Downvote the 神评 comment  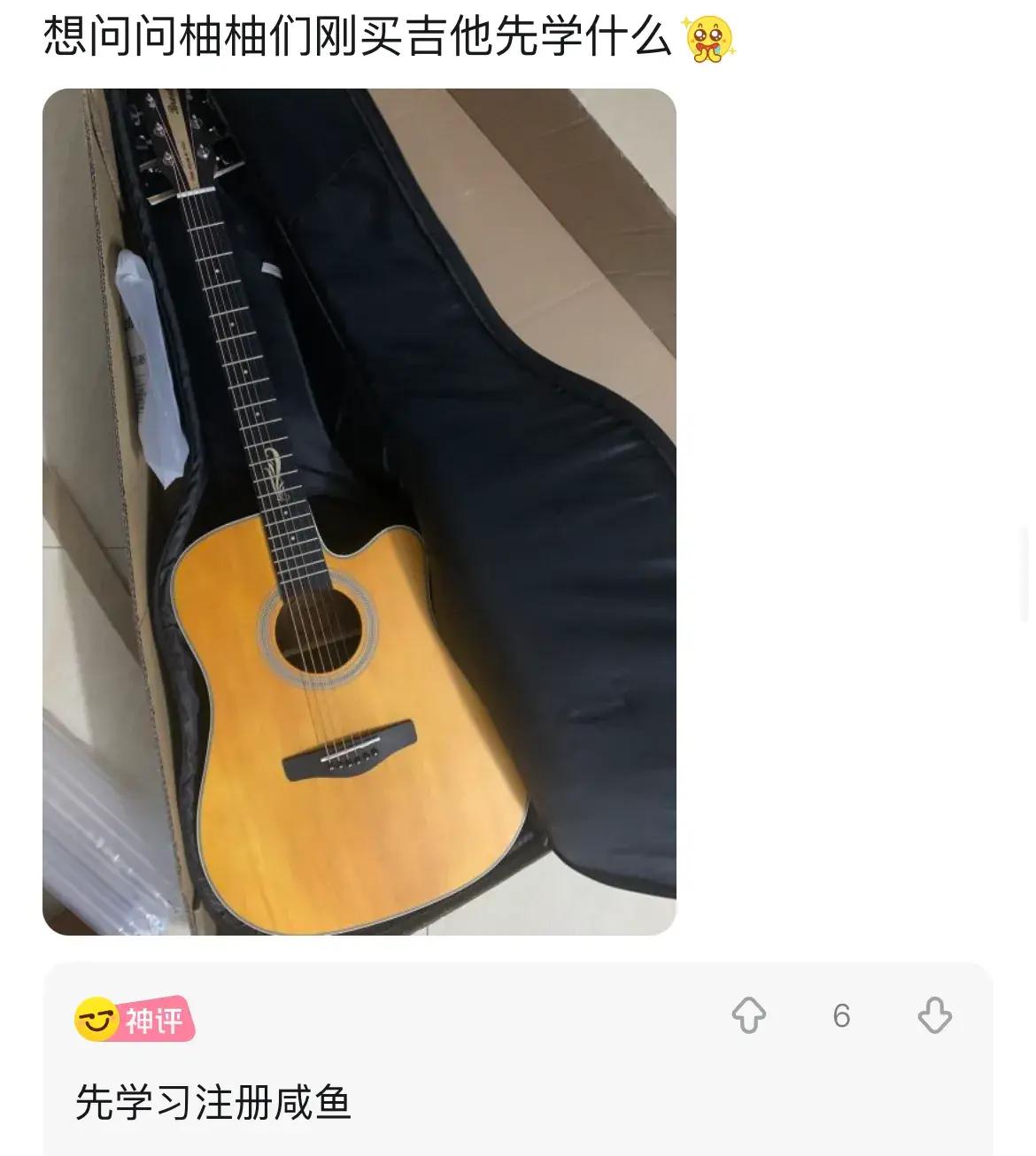click(934, 1015)
